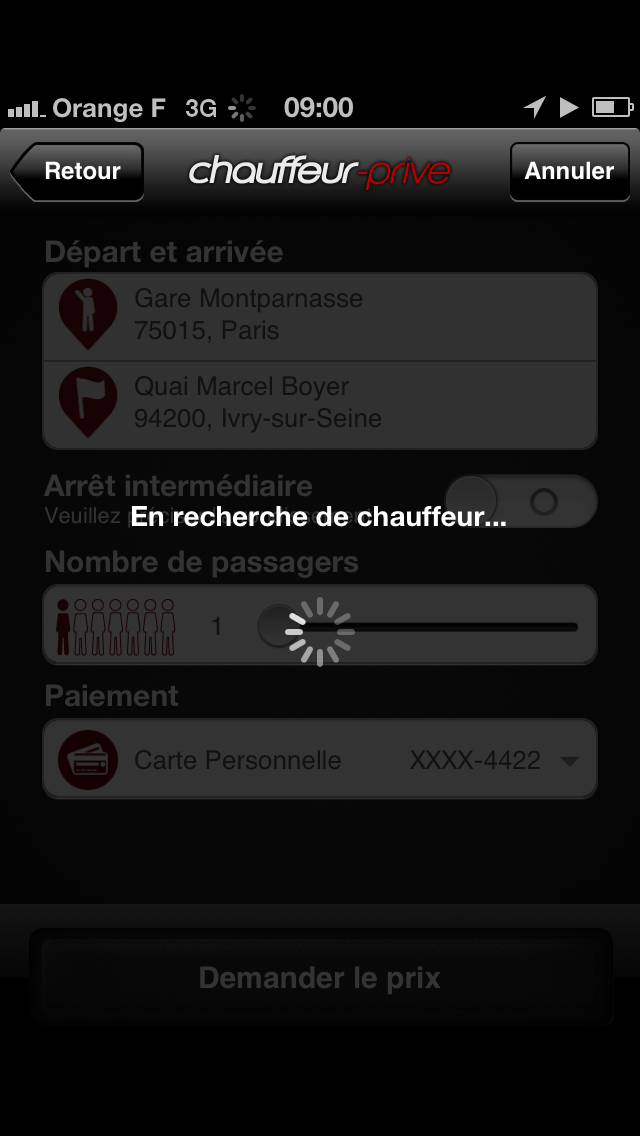
Task: Change the Gare Montparnasse departure address
Action: pyautogui.click(x=320, y=316)
